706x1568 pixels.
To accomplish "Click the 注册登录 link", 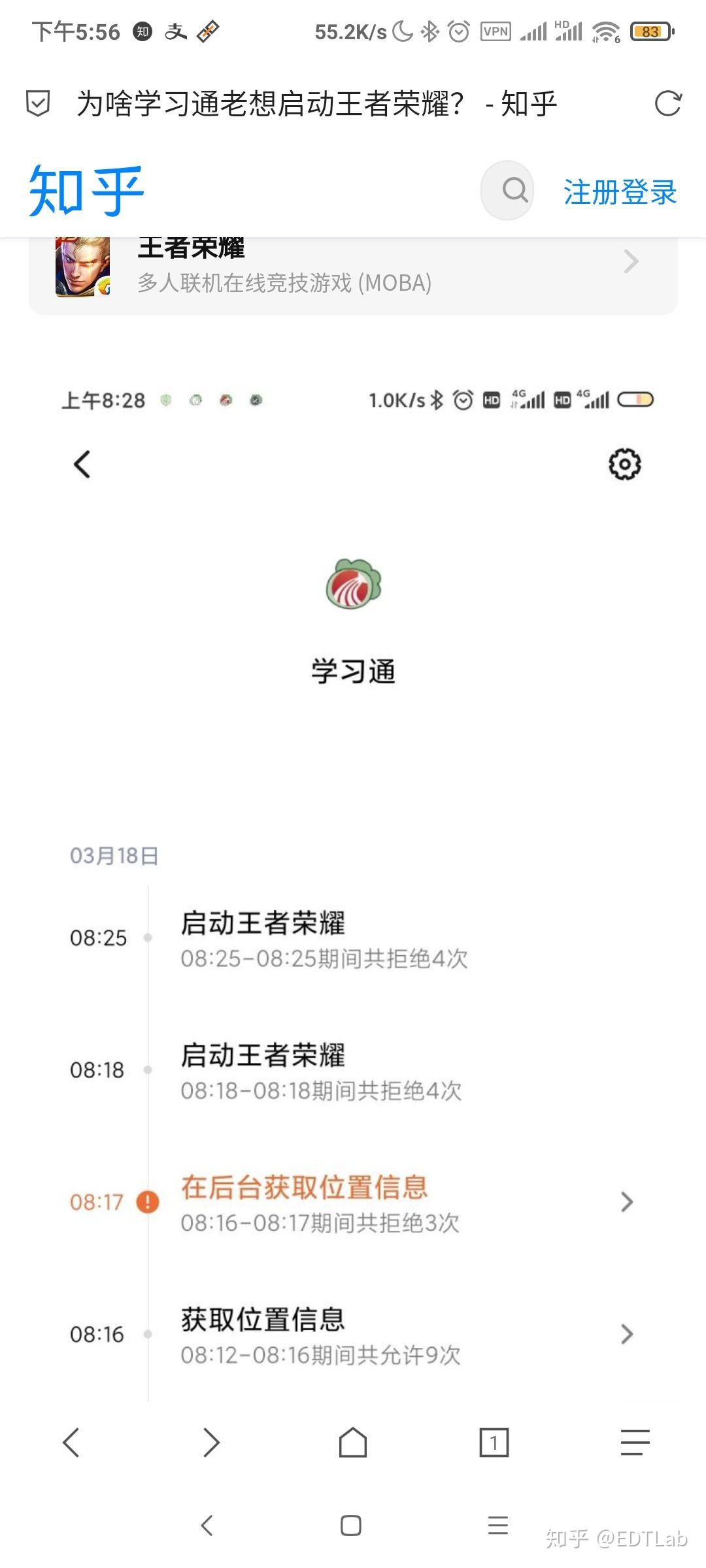I will [620, 191].
